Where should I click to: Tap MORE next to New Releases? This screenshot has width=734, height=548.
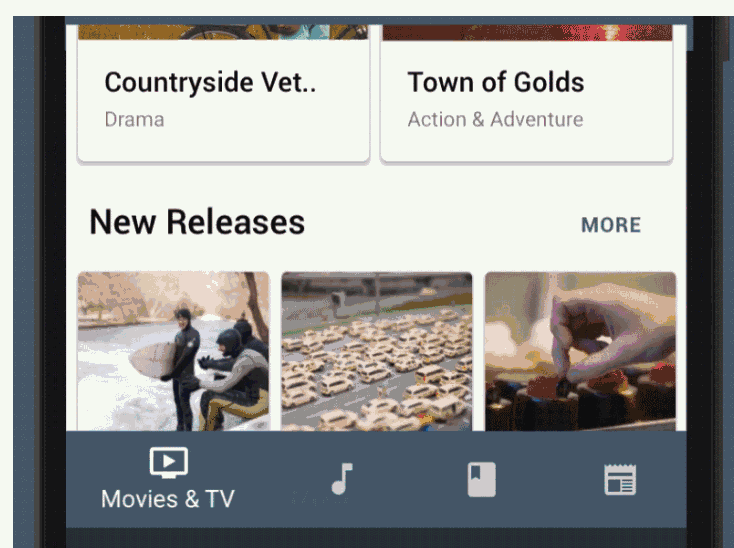coord(610,225)
